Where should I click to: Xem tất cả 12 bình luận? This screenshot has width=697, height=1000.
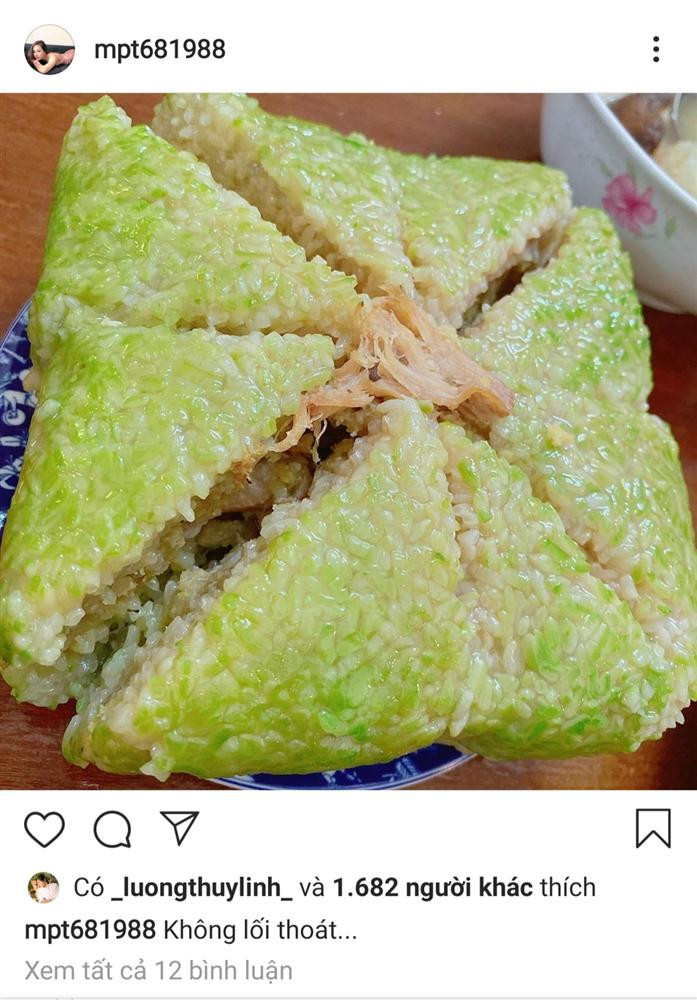(158, 970)
